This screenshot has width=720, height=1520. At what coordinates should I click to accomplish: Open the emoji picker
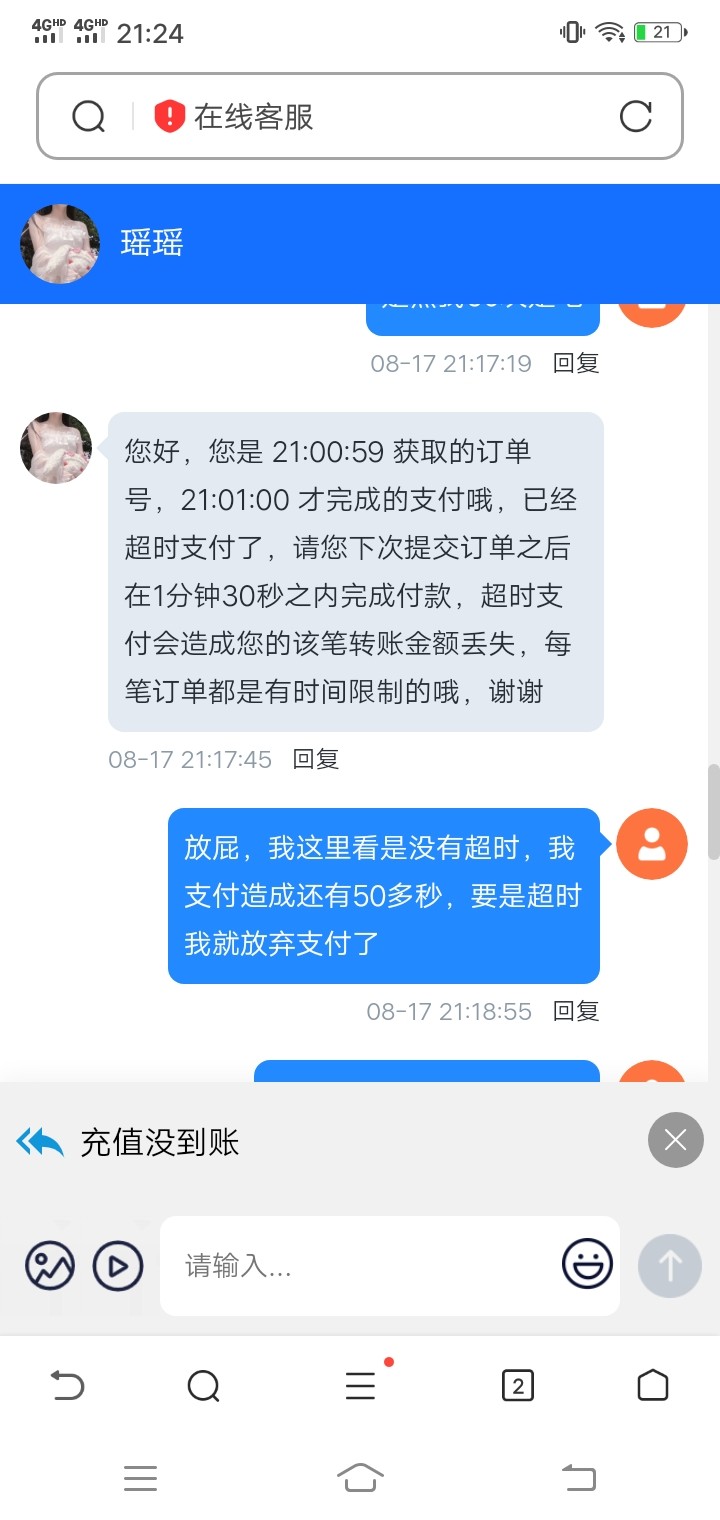(x=587, y=1265)
